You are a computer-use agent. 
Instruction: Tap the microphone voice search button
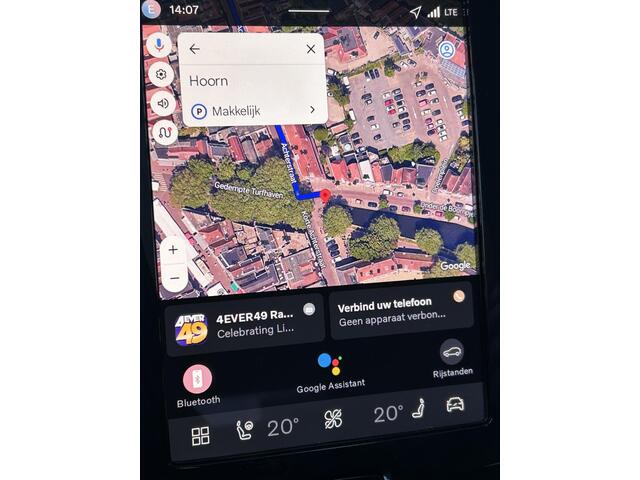coord(159,45)
